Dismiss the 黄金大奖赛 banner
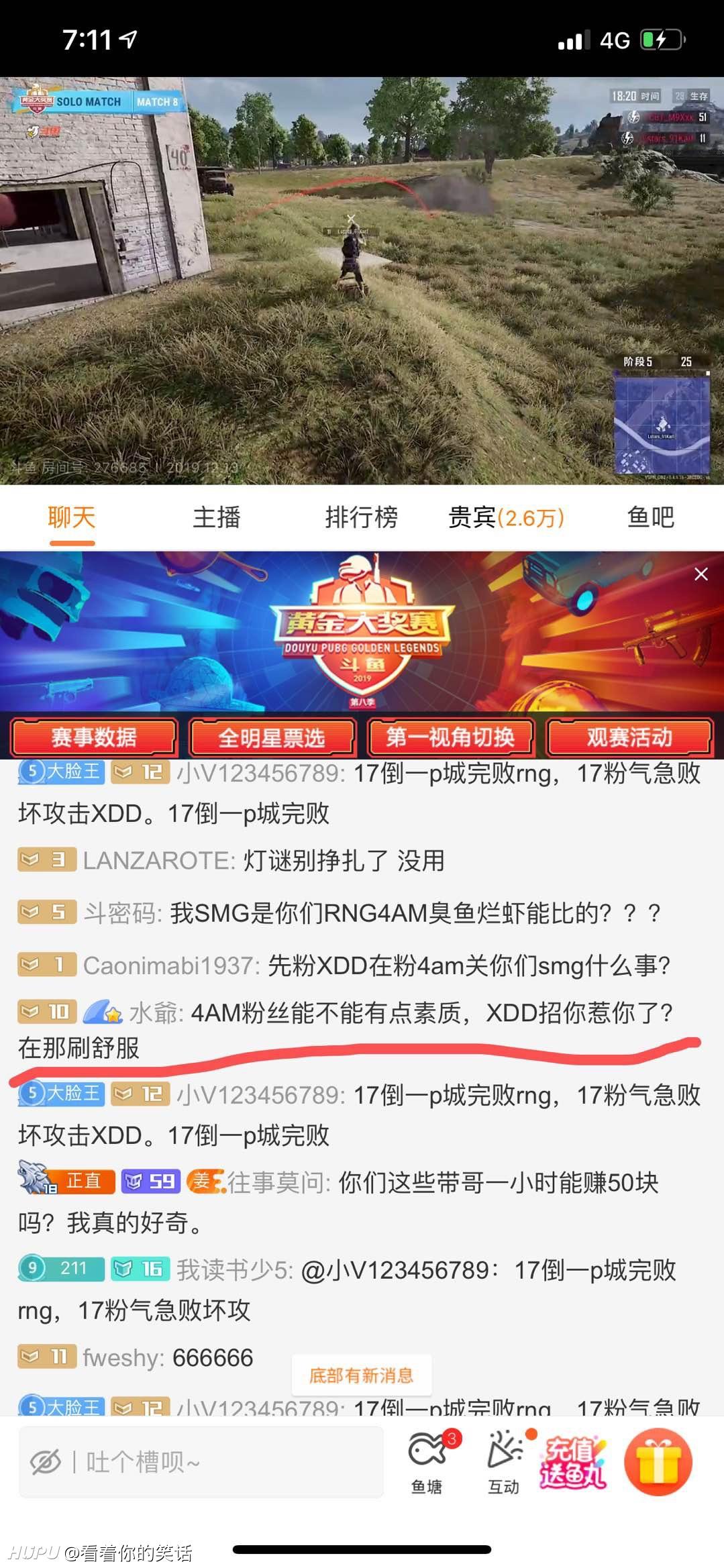The image size is (724, 1568). pos(701,574)
